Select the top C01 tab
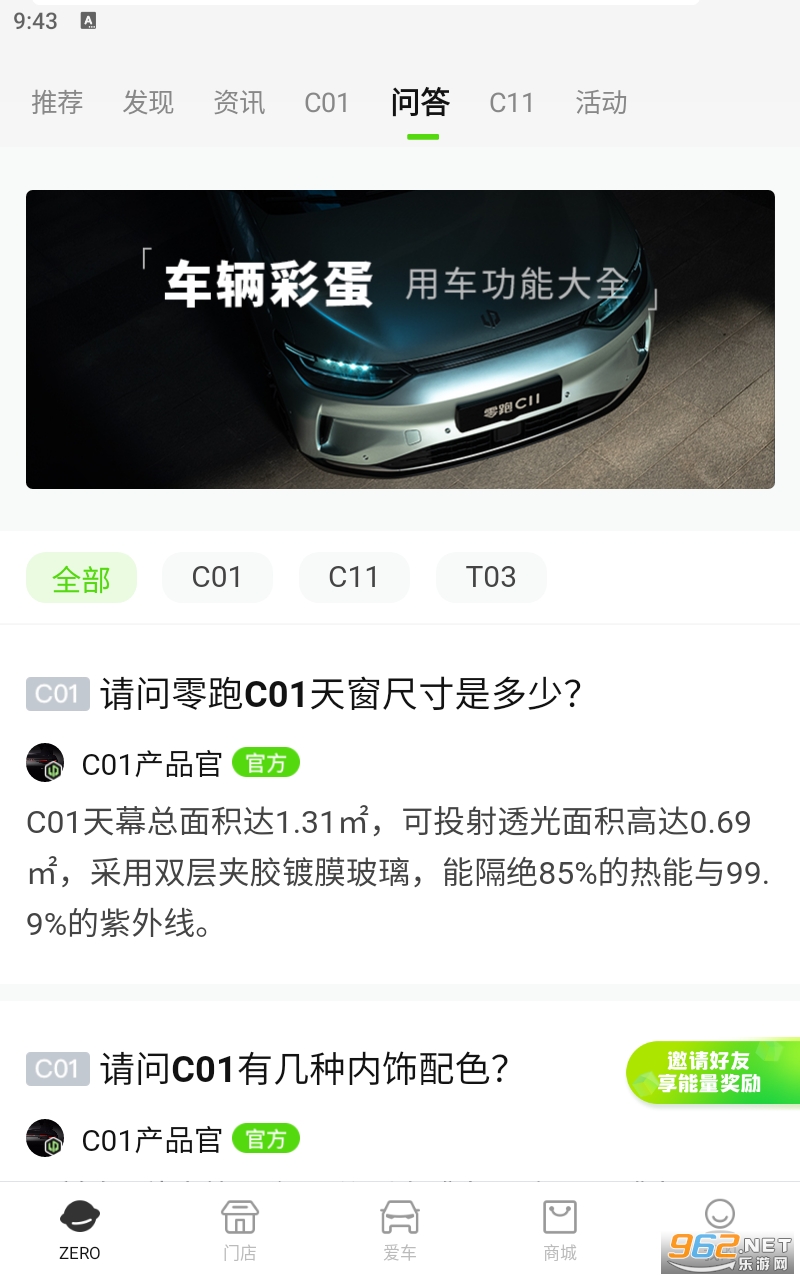This screenshot has width=800, height=1280. 327,103
